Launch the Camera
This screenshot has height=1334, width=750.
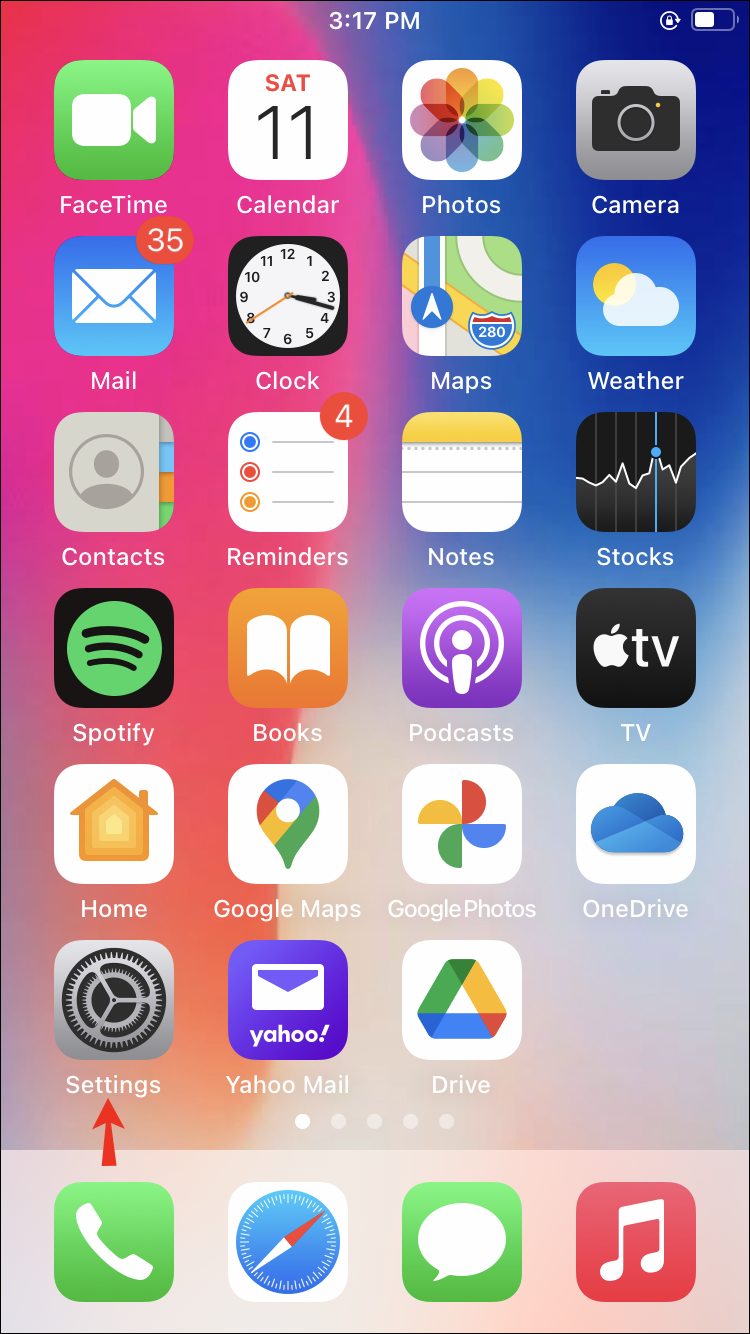(x=636, y=120)
